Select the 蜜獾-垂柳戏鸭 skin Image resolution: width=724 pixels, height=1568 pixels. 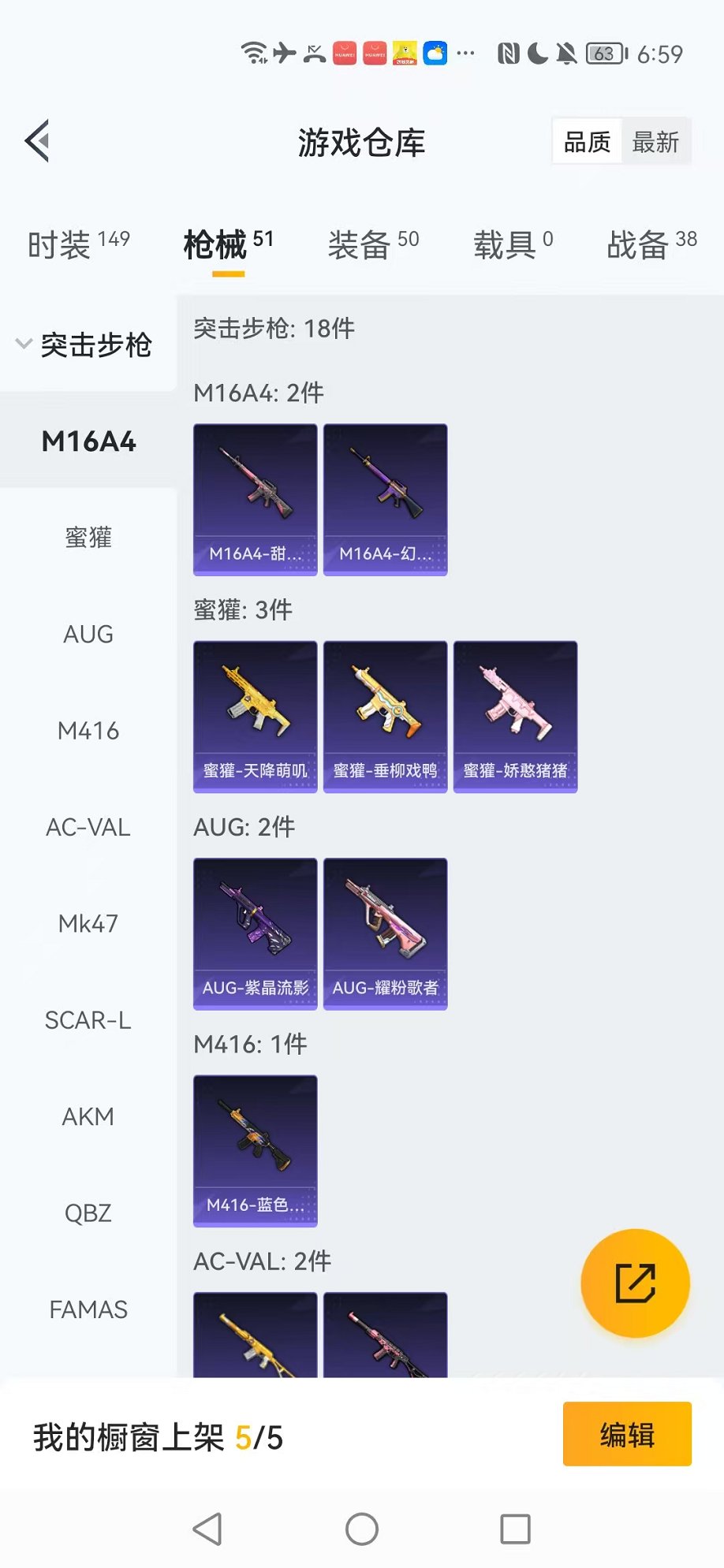(385, 716)
